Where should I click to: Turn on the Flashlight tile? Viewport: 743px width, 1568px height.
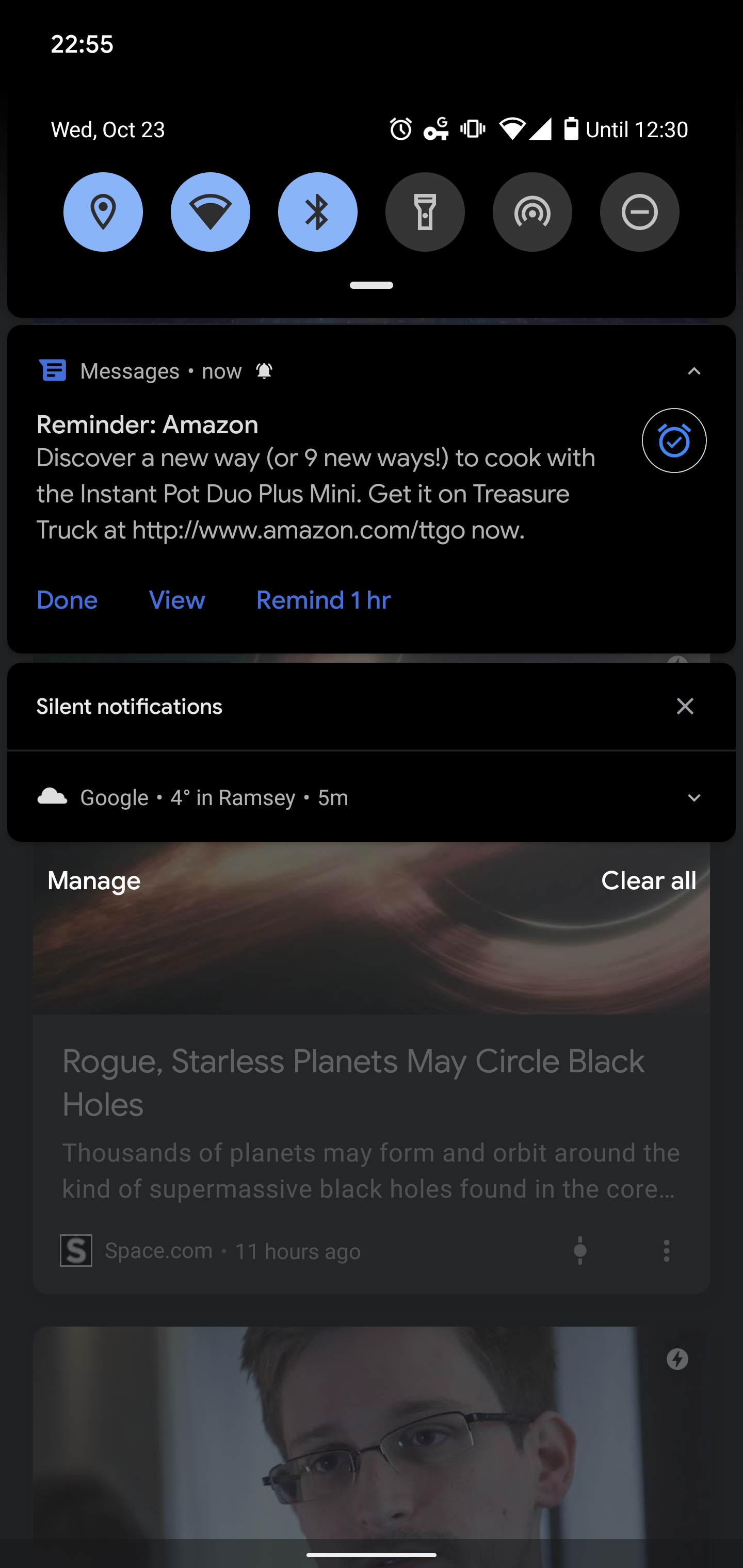pos(425,211)
